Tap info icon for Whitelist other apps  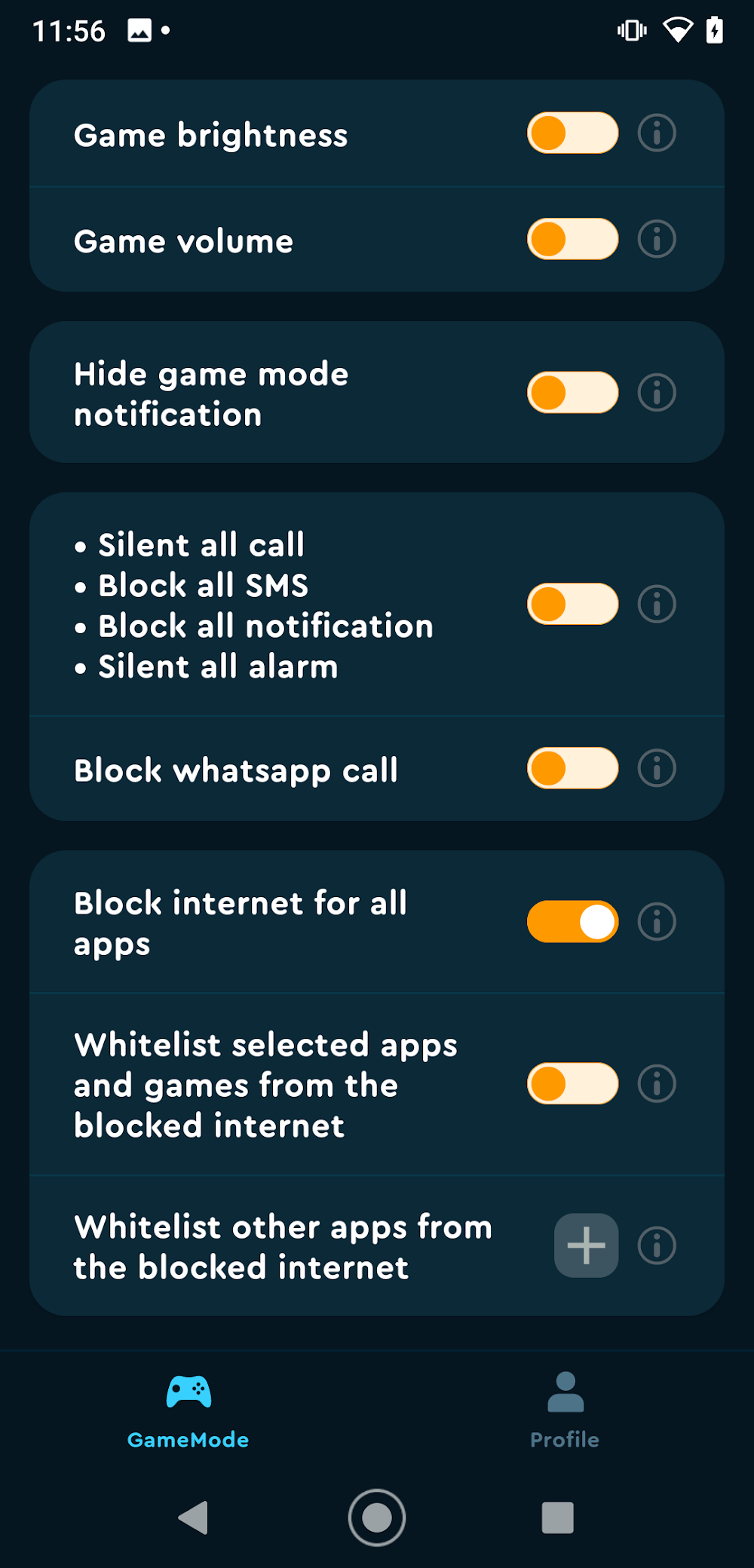pos(657,1245)
